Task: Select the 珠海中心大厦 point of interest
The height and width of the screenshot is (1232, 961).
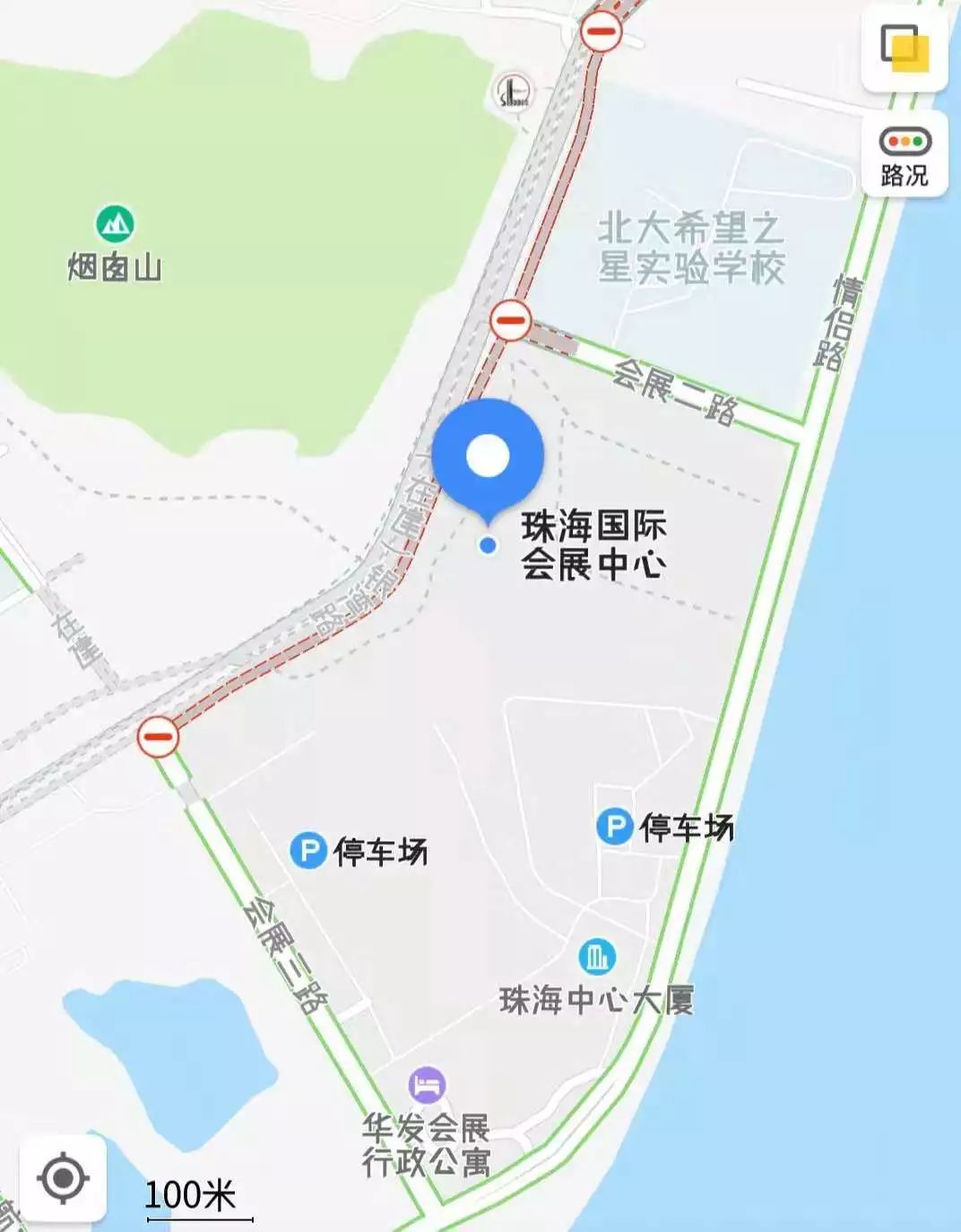Action: pyautogui.click(x=596, y=957)
